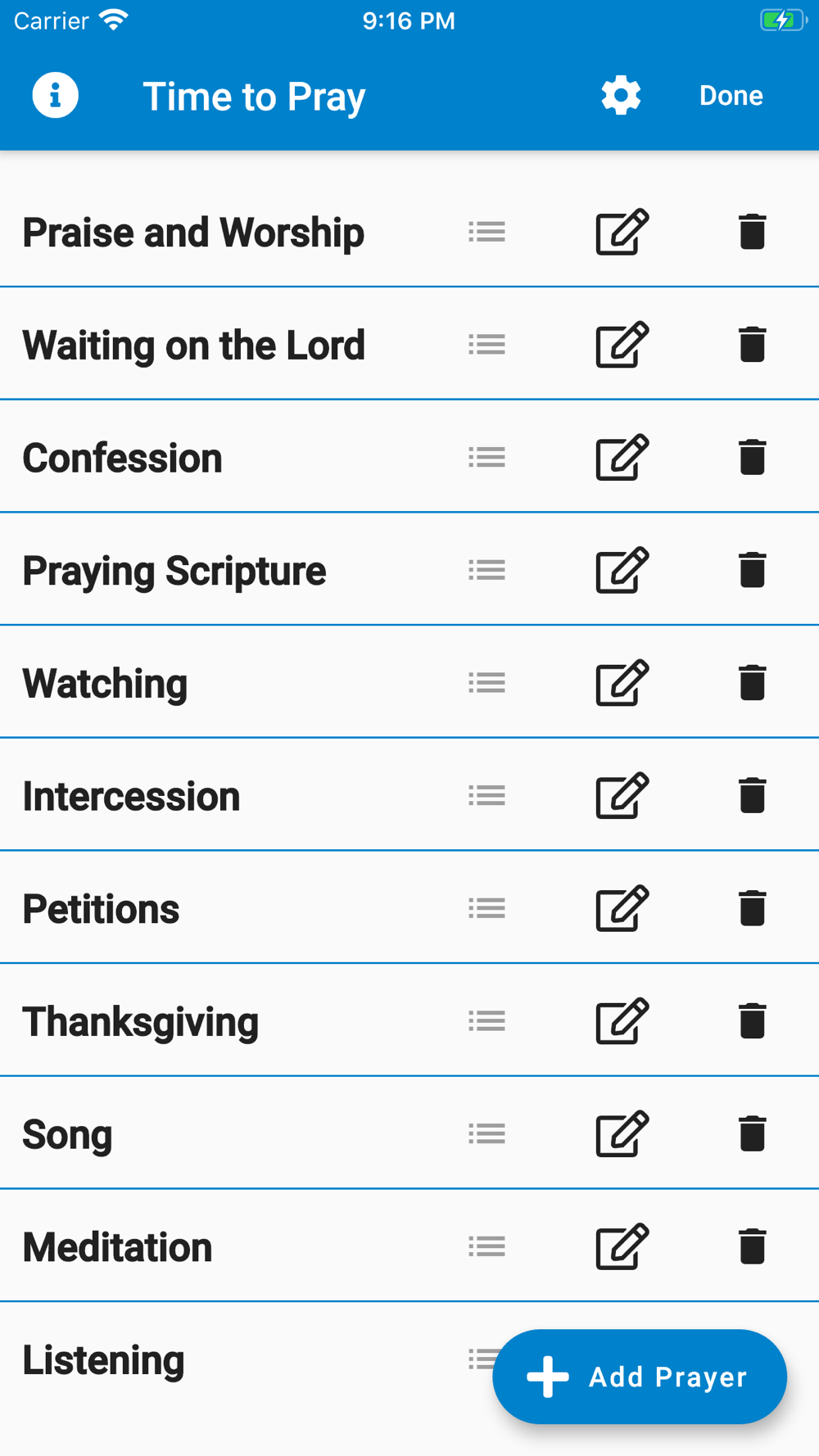Remove the Watching prayer
This screenshot has height=1456, width=819.
(752, 683)
